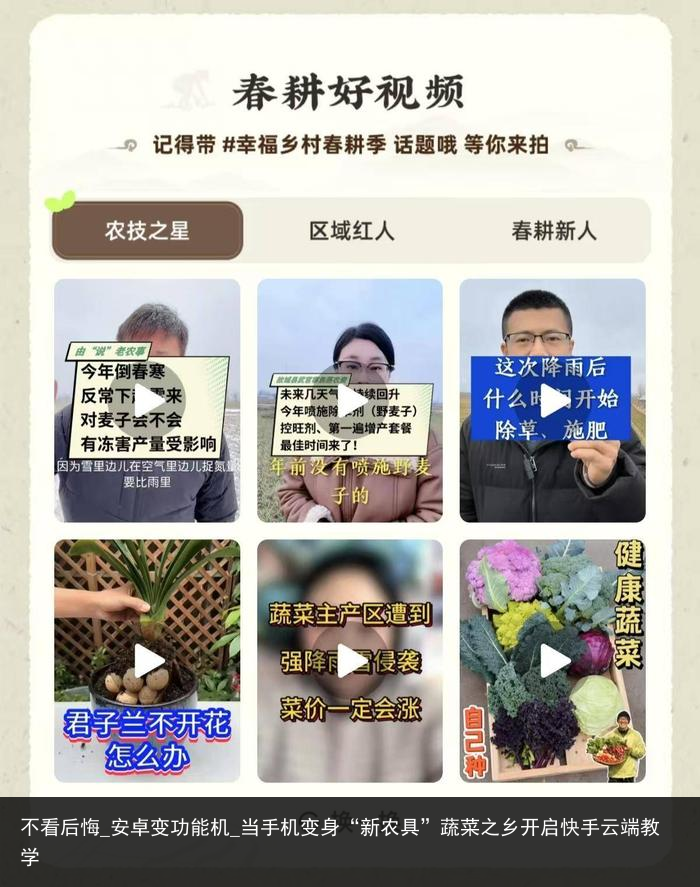The width and height of the screenshot is (700, 887).
Task: Play the 未来几天气温回升 video
Action: tap(350, 400)
